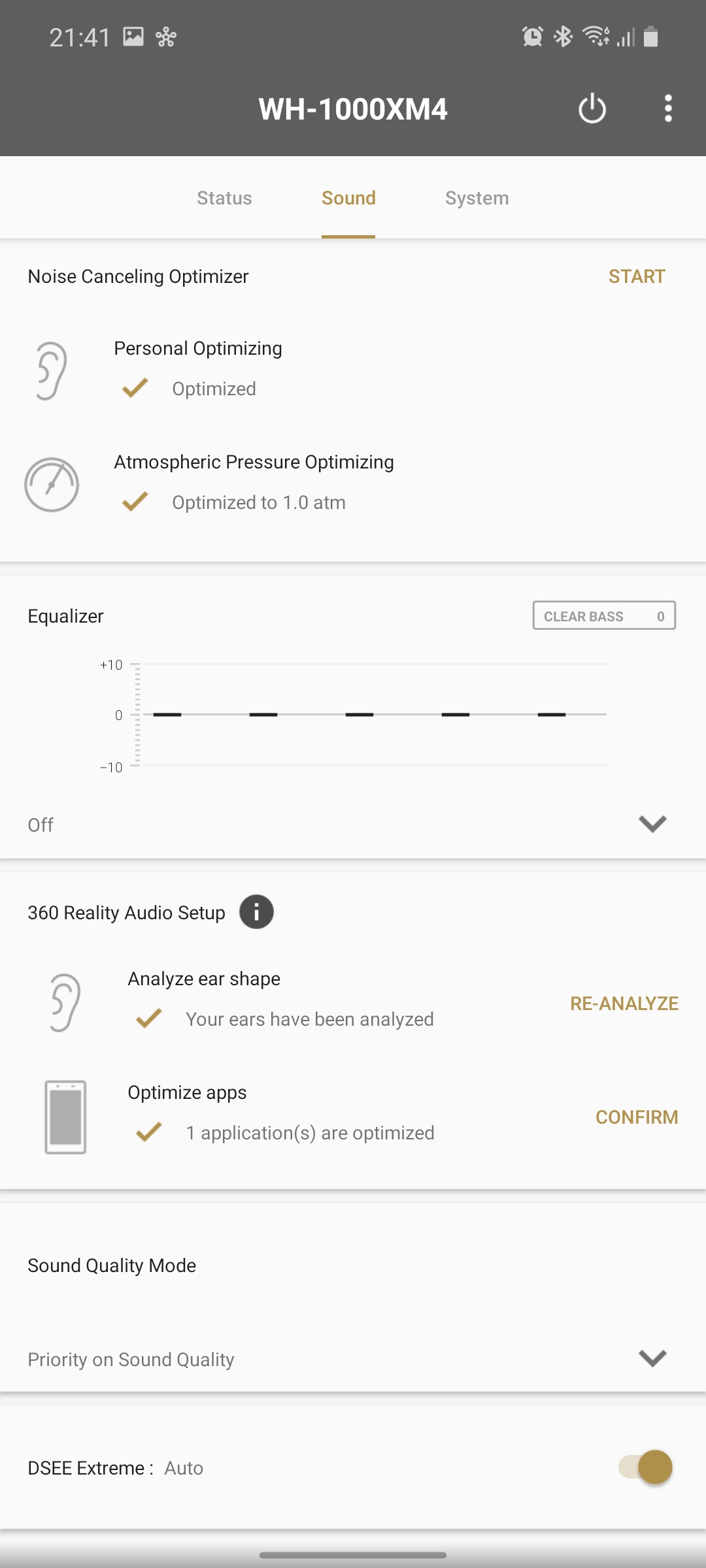Expand the Equalizer preset dropdown

[x=652, y=824]
